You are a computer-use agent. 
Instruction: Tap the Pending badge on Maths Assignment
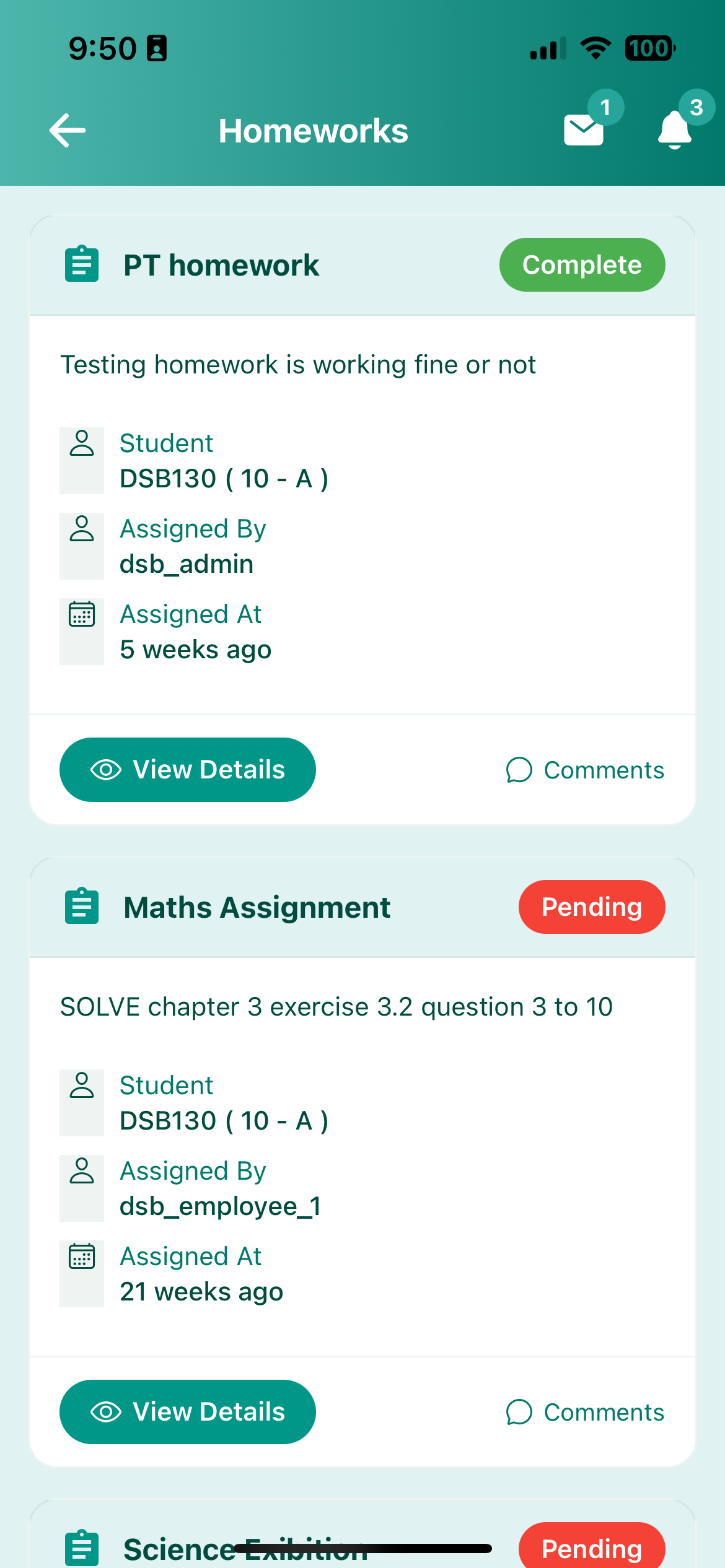click(x=591, y=907)
